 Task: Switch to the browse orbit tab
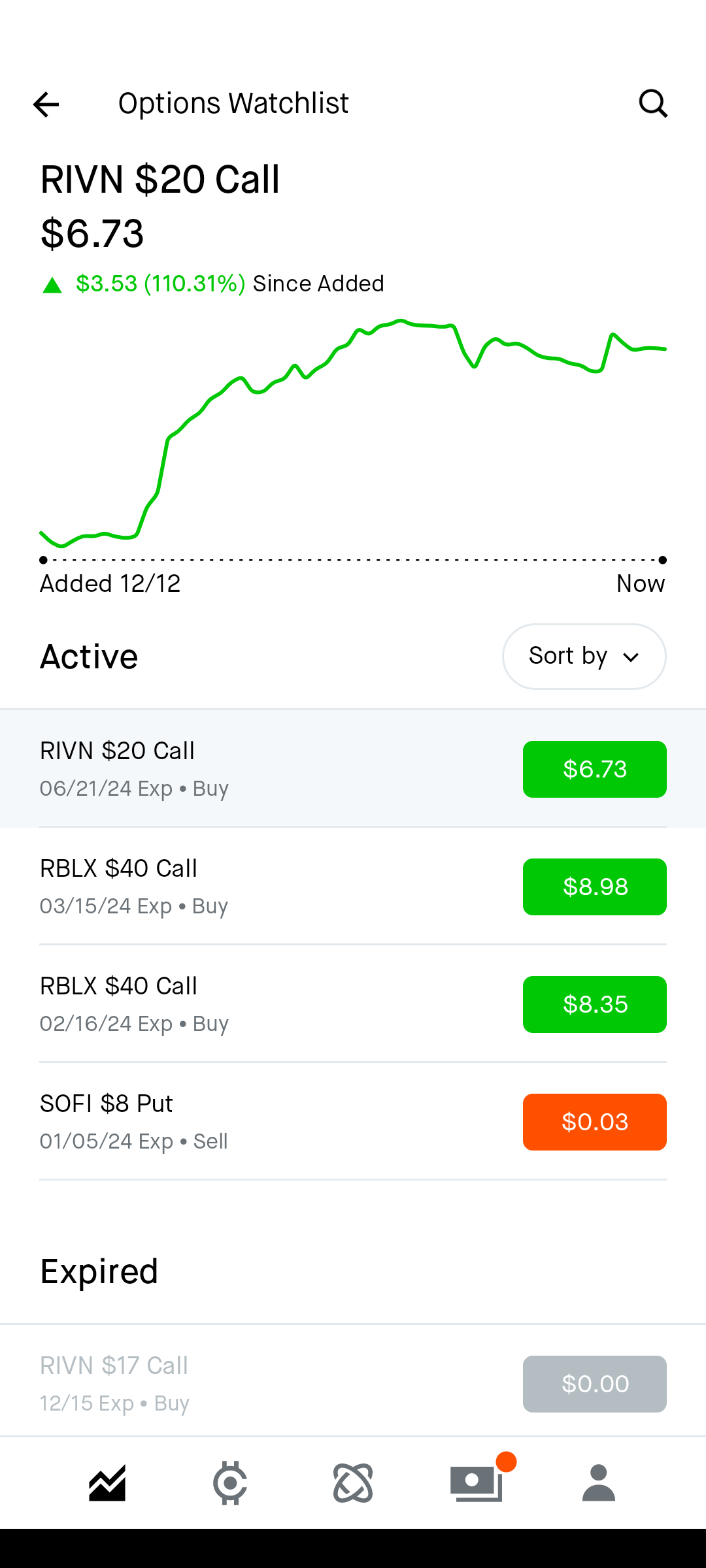(353, 1483)
